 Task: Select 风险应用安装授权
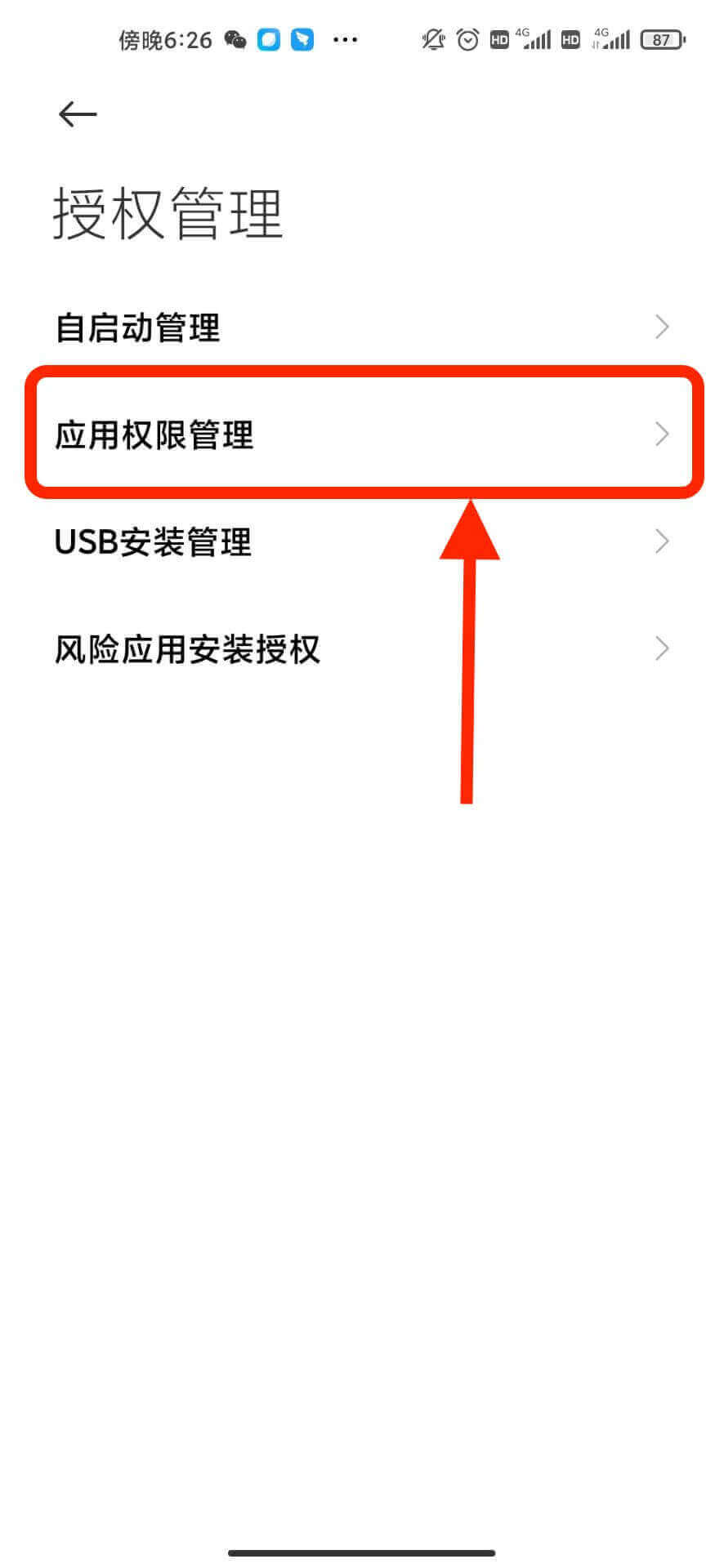point(361,649)
